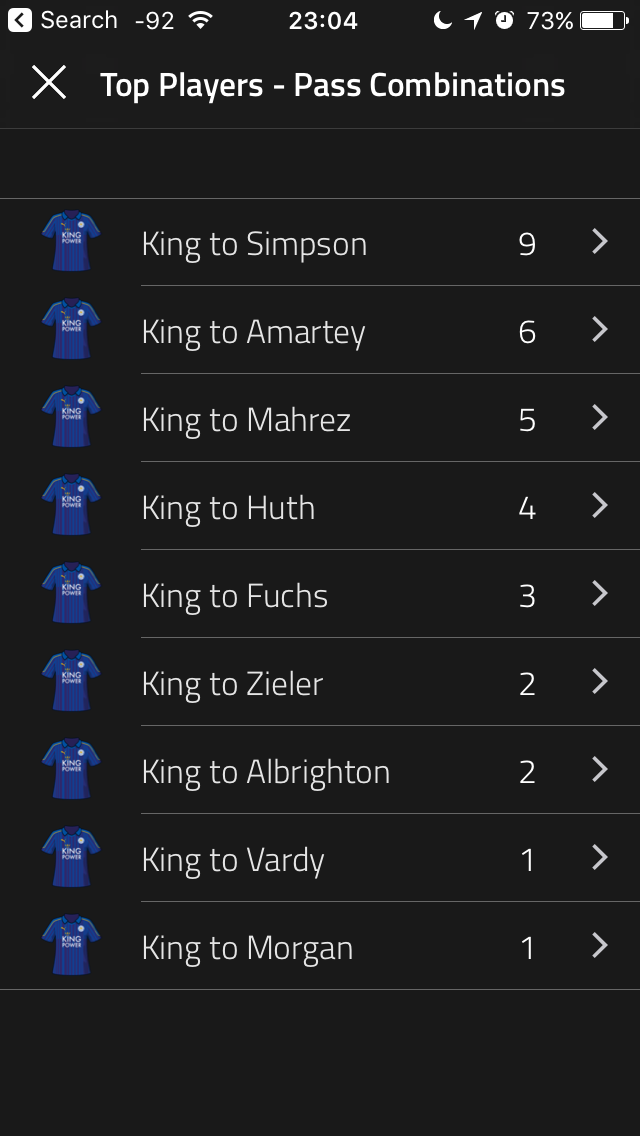View the King to Vardy row
The width and height of the screenshot is (640, 1136).
click(320, 858)
